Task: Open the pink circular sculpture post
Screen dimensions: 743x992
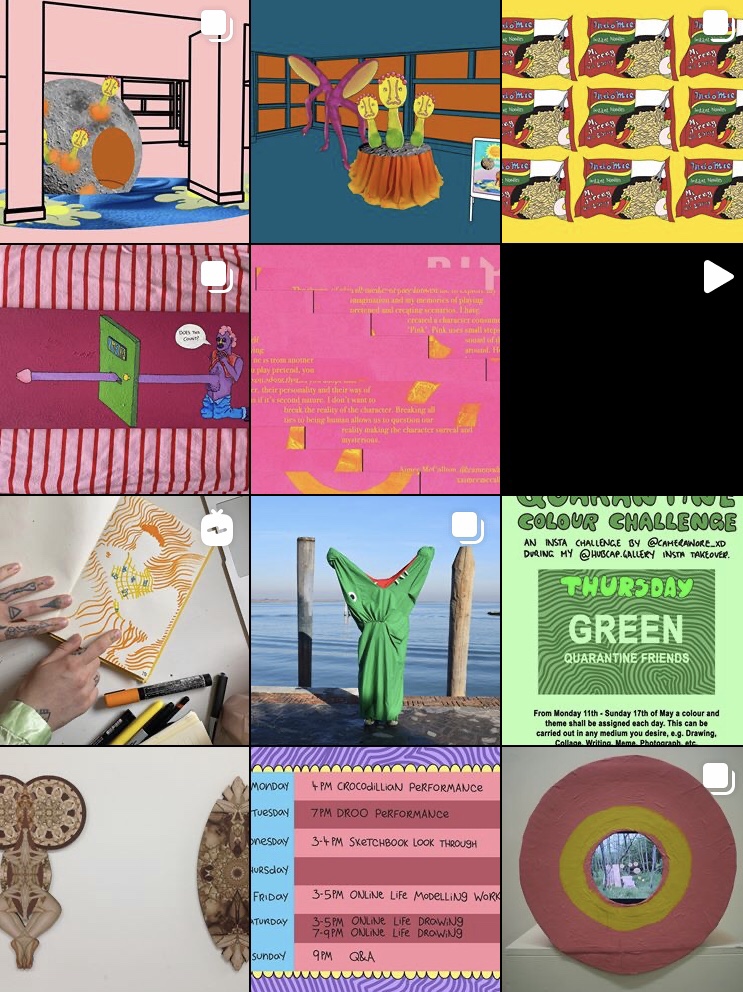Action: [x=622, y=870]
